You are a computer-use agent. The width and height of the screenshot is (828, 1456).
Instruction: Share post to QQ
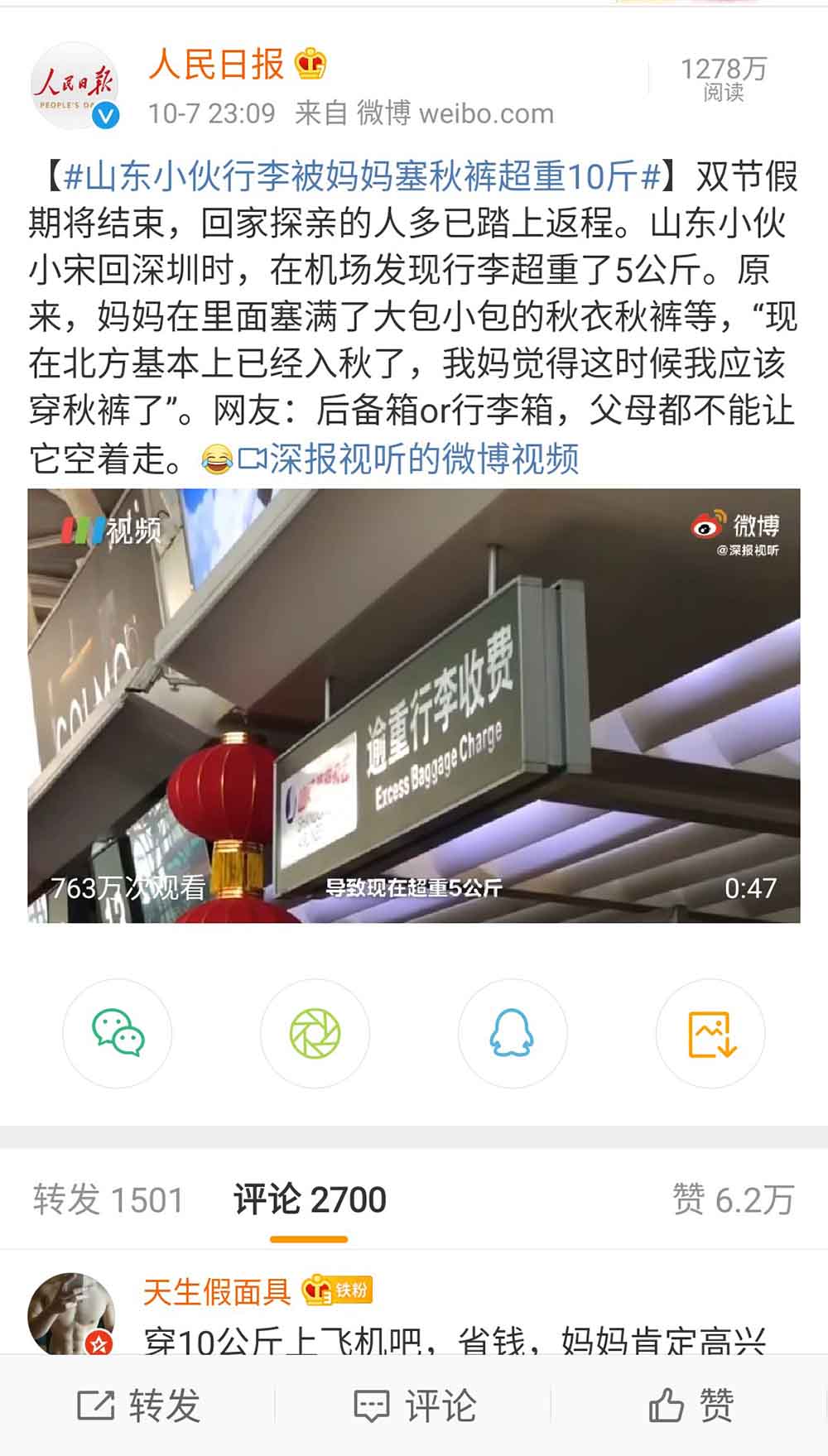pos(513,1033)
